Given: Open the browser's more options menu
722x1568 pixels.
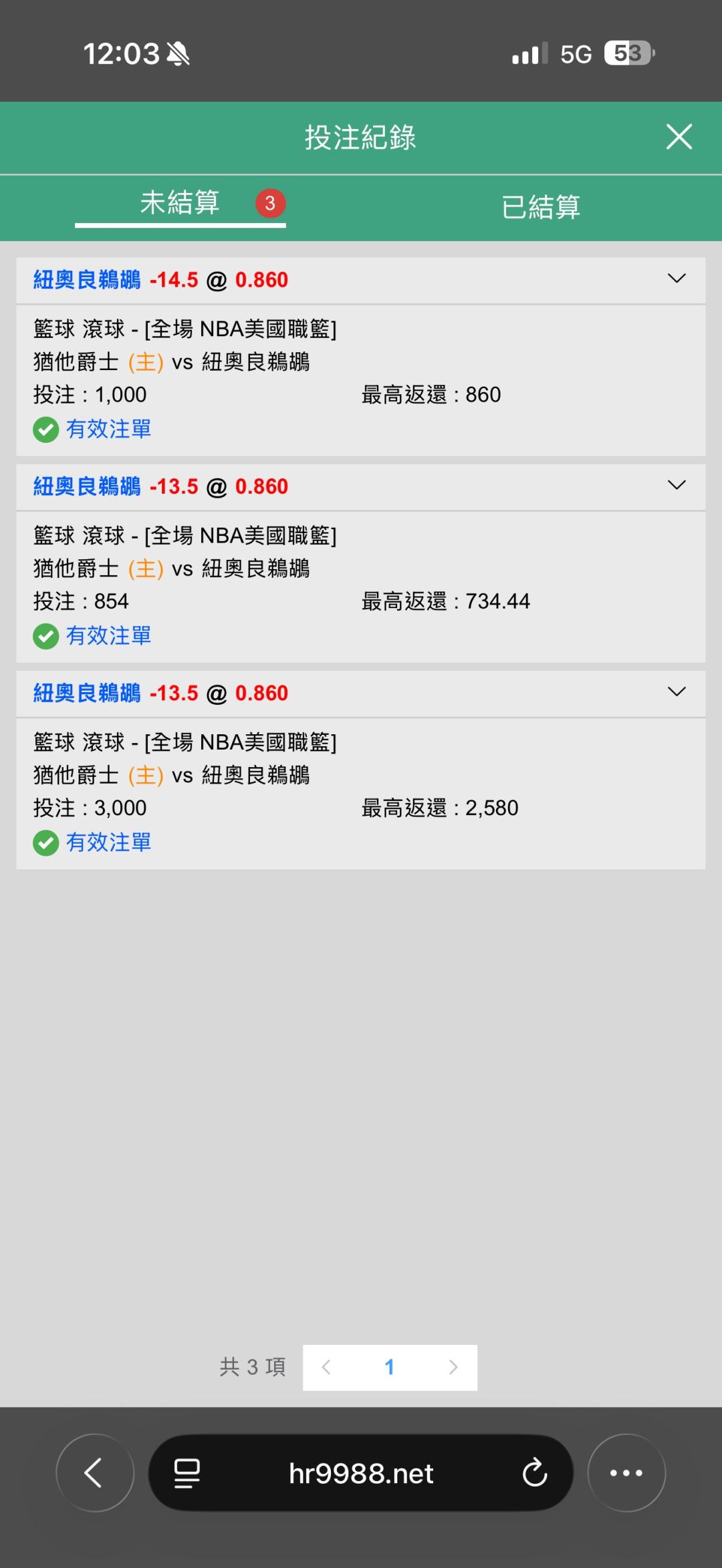Looking at the screenshot, I should pos(626,1472).
